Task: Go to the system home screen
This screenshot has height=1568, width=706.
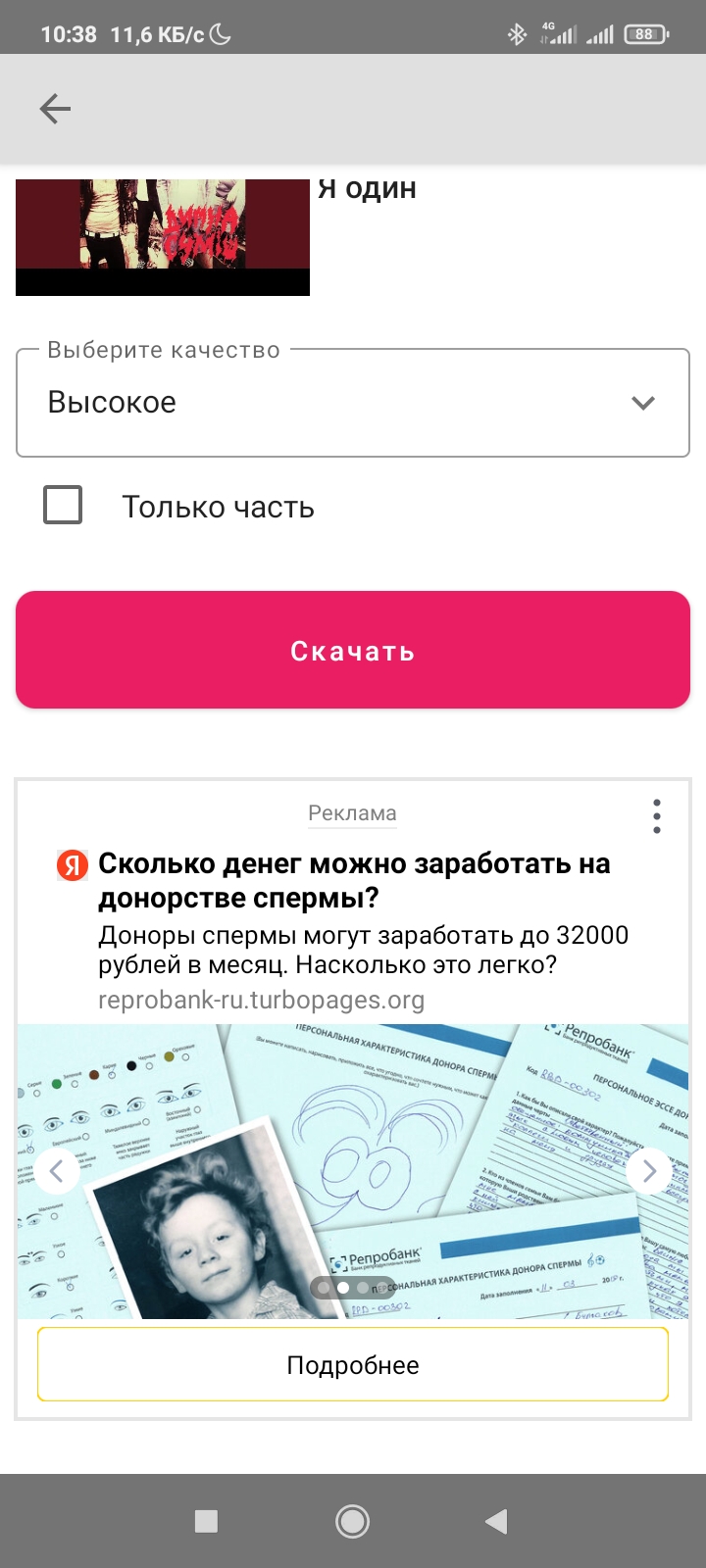Action: [x=353, y=1521]
